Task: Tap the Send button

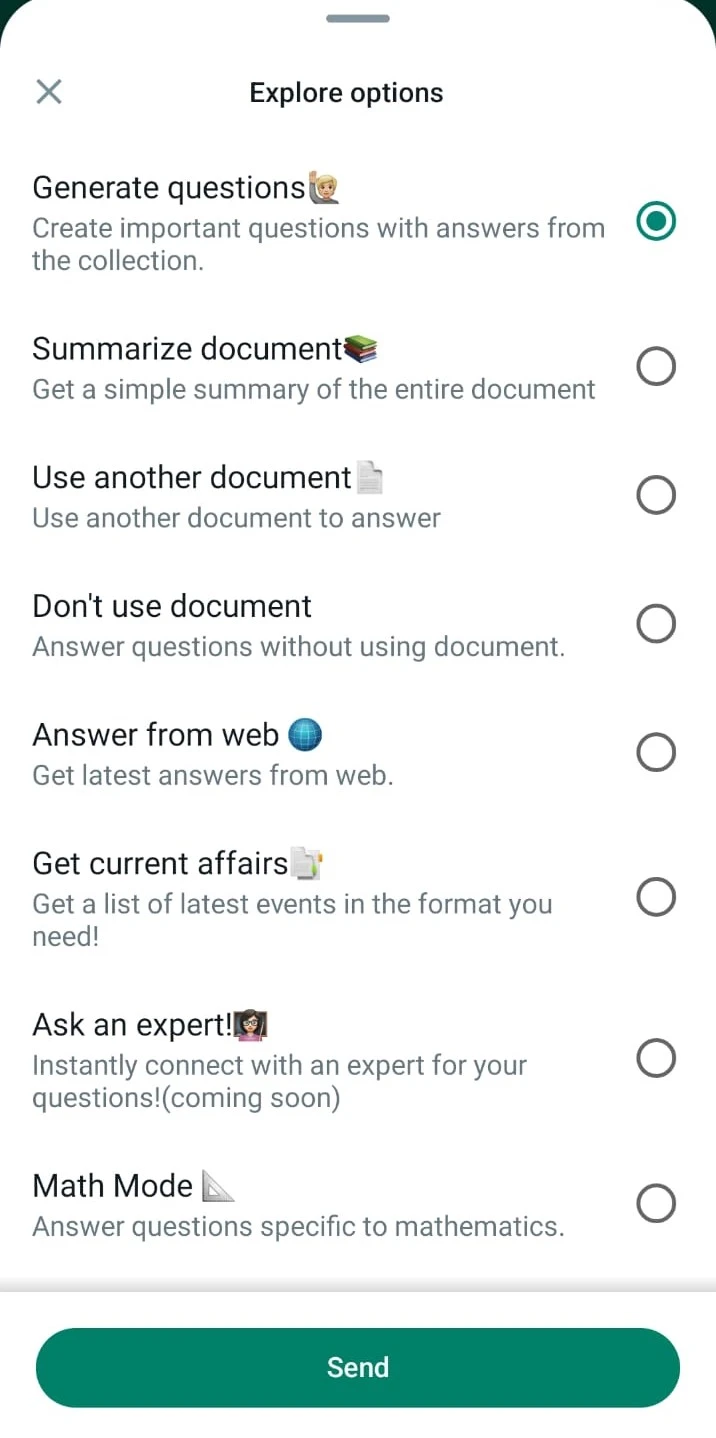Action: [358, 1367]
